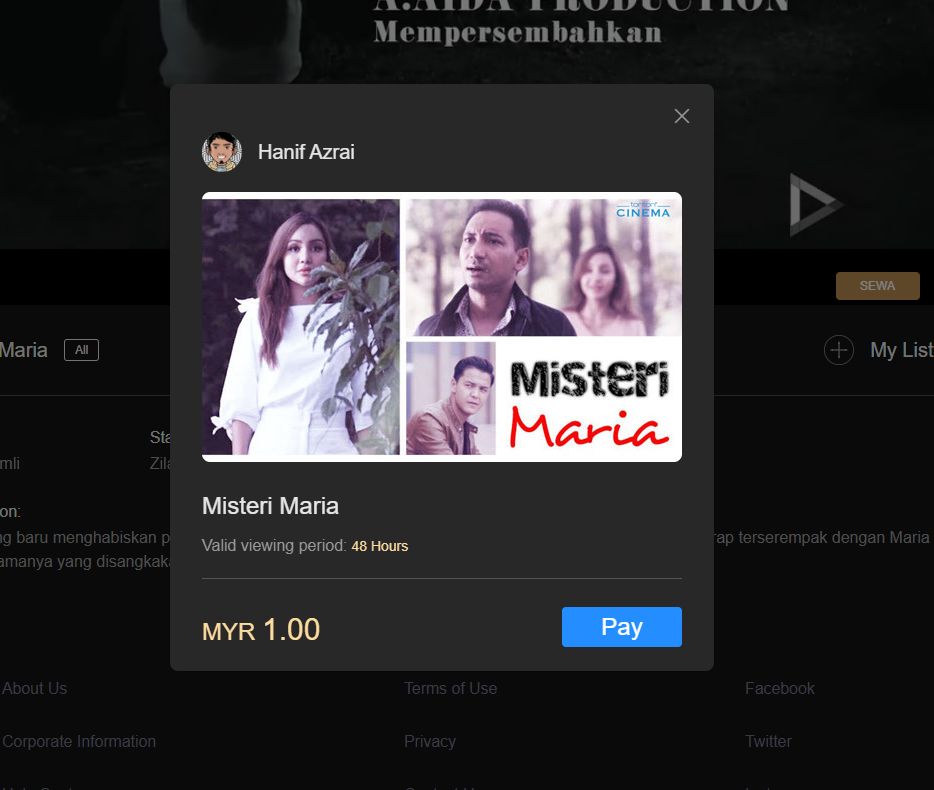This screenshot has width=934, height=790.
Task: Open the Corporate Information link
Action: point(79,741)
